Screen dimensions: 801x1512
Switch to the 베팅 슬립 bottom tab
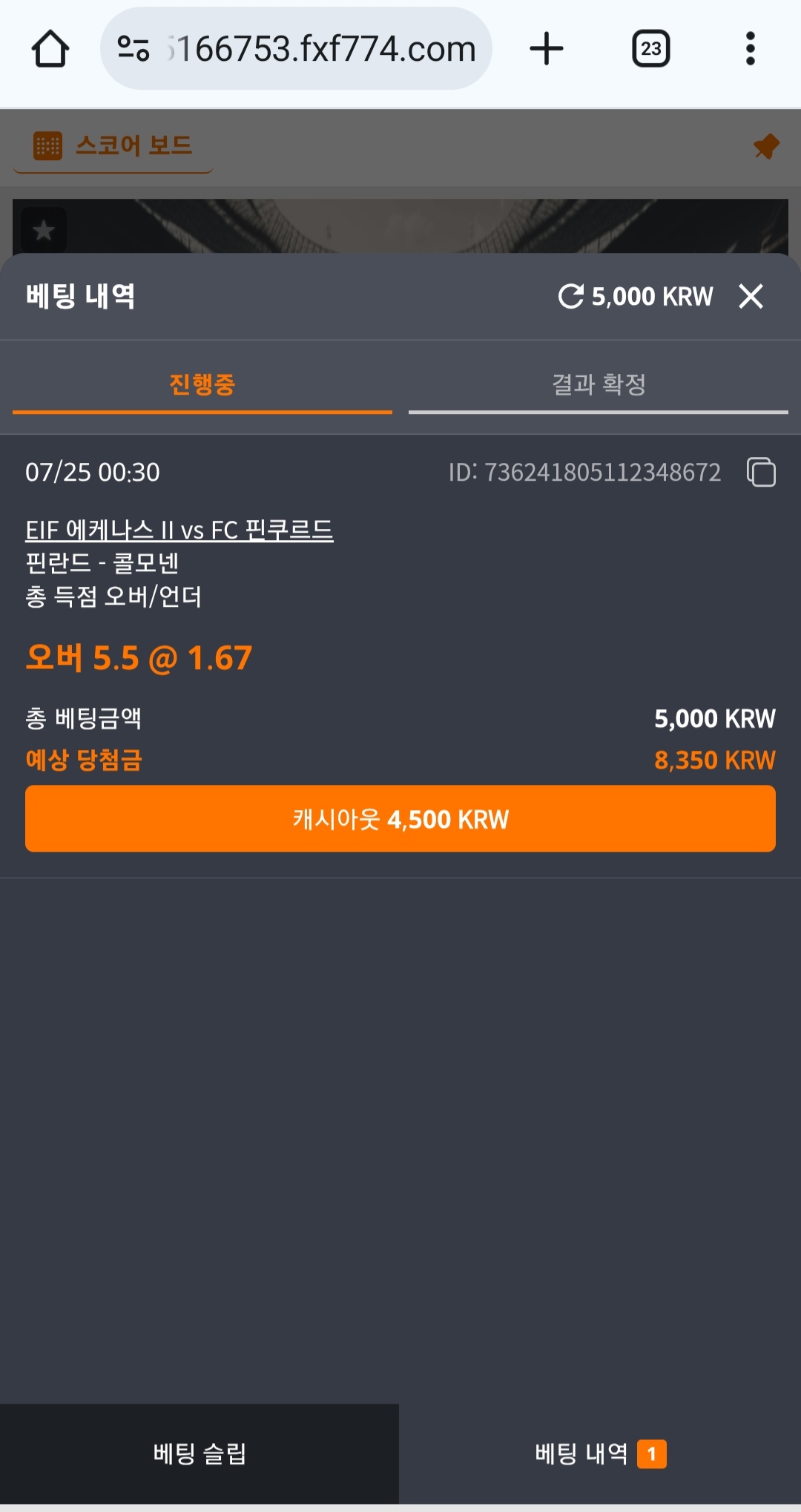pos(200,1453)
